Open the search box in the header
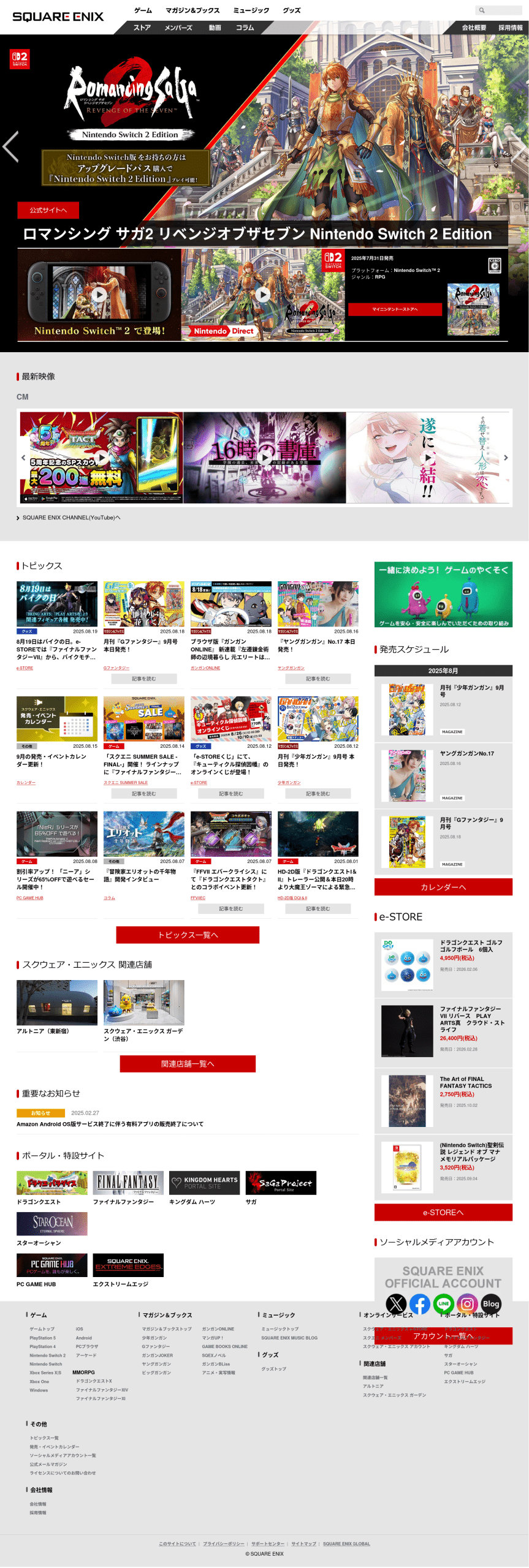 coord(498,10)
